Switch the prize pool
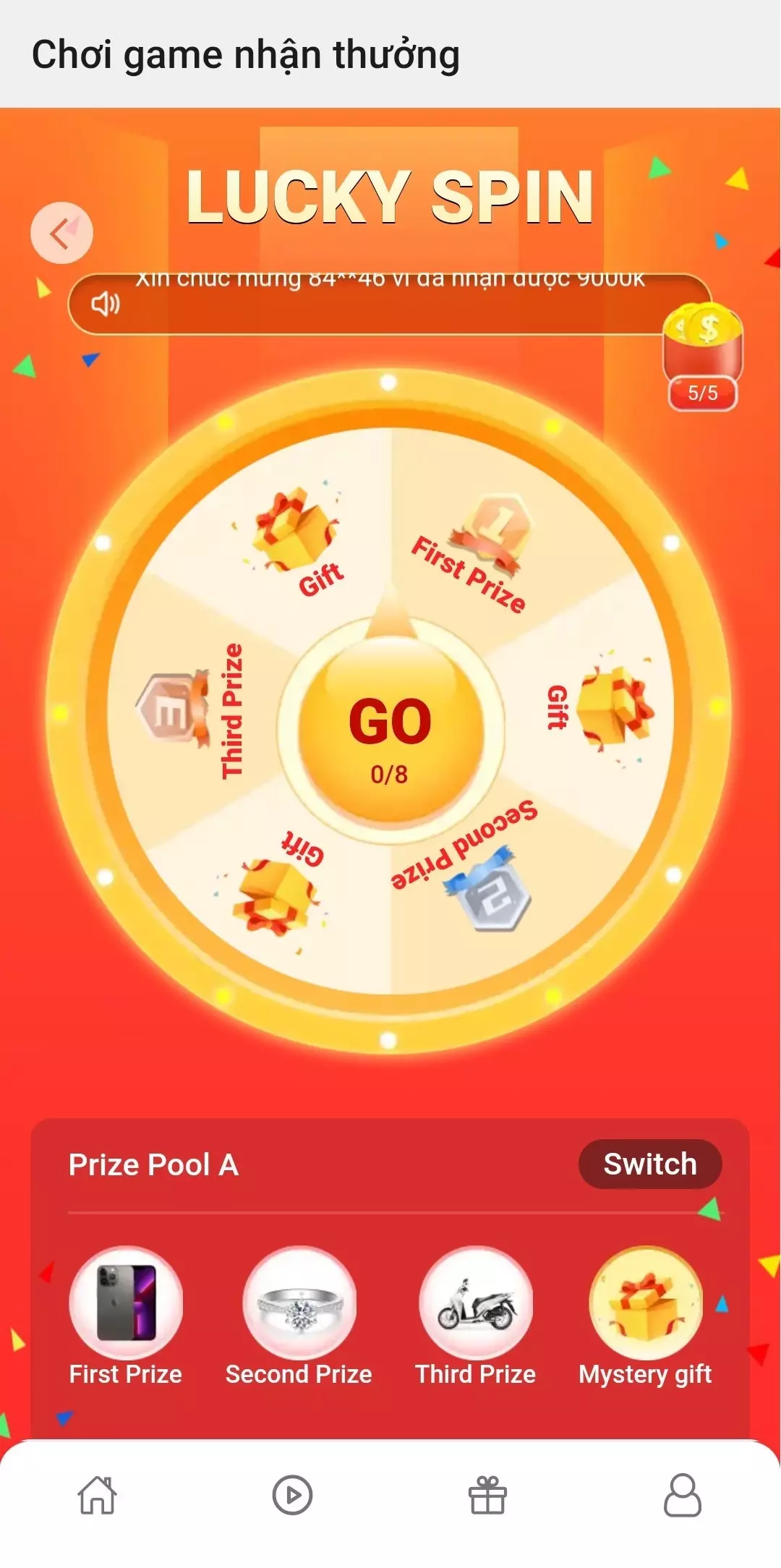The height and width of the screenshot is (1568, 781). tap(649, 1164)
